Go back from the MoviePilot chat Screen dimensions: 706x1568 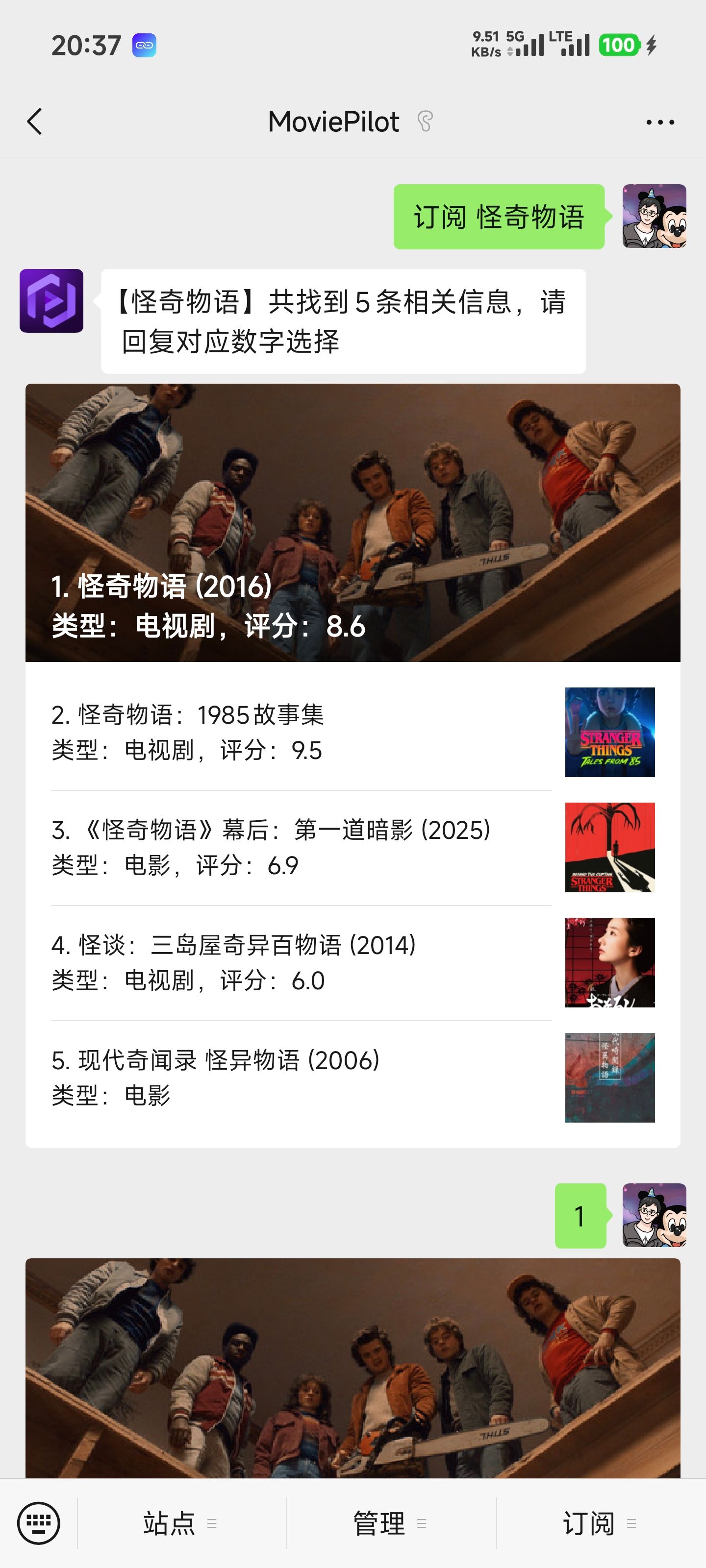click(35, 122)
